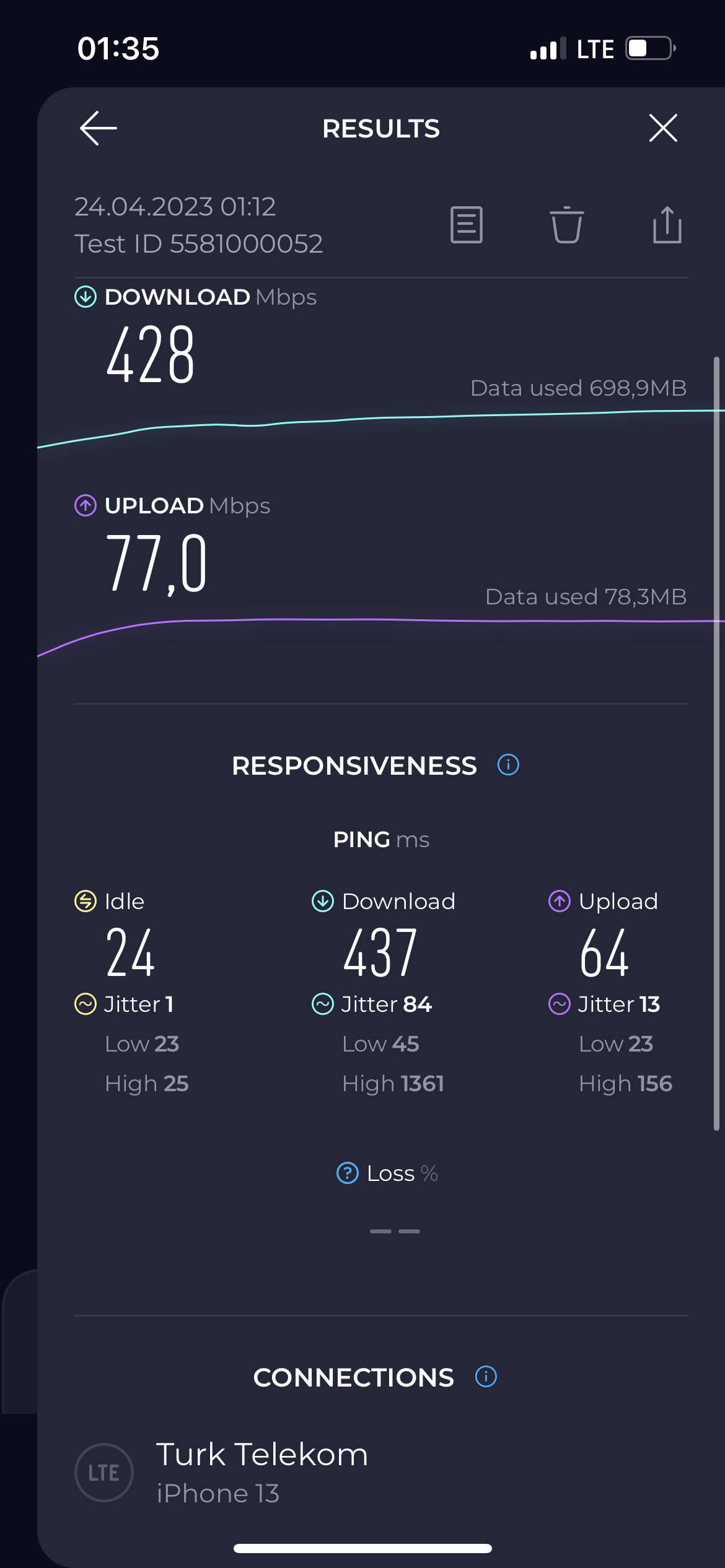Open the Responsiveness info icon

pyautogui.click(x=508, y=765)
